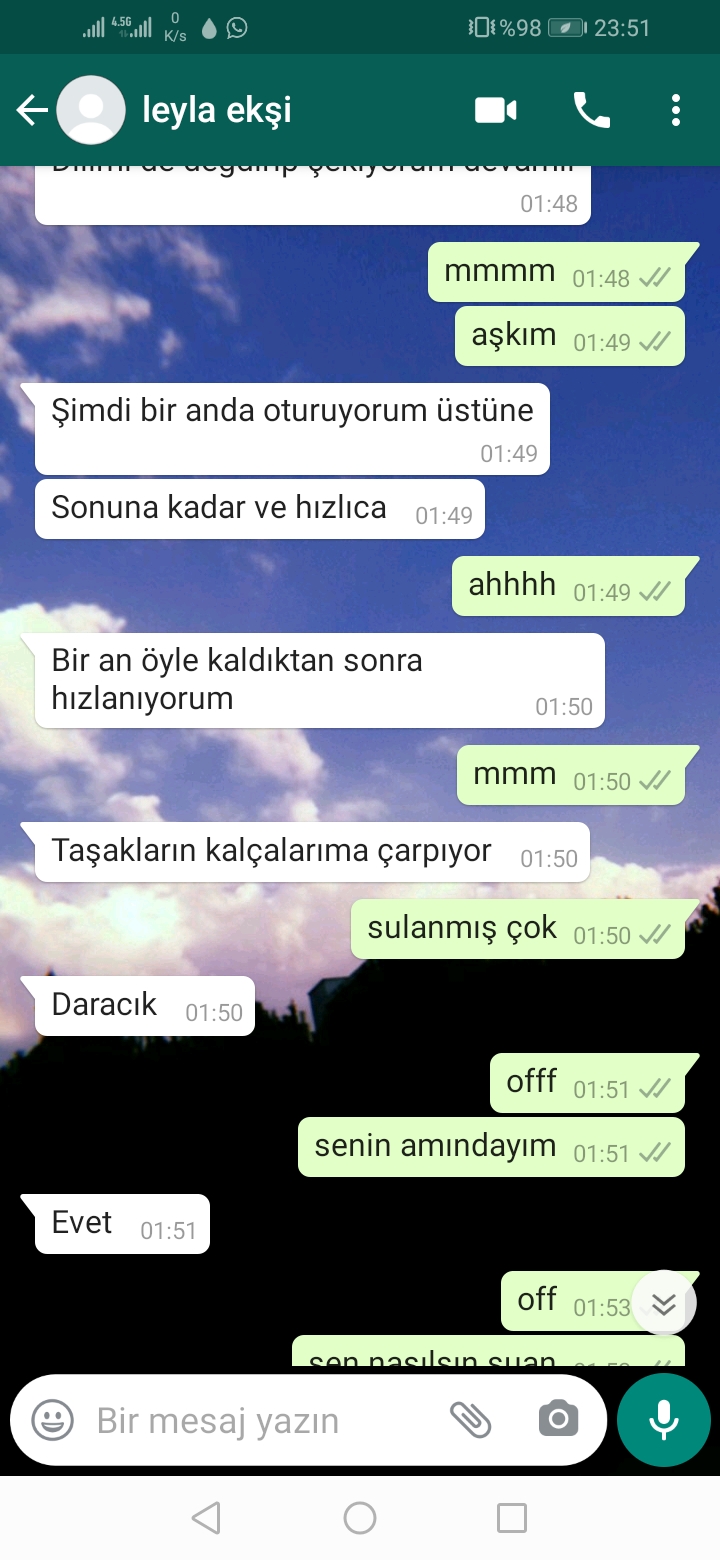Open the emoji picker
The width and height of the screenshot is (720, 1560).
coord(52,1420)
